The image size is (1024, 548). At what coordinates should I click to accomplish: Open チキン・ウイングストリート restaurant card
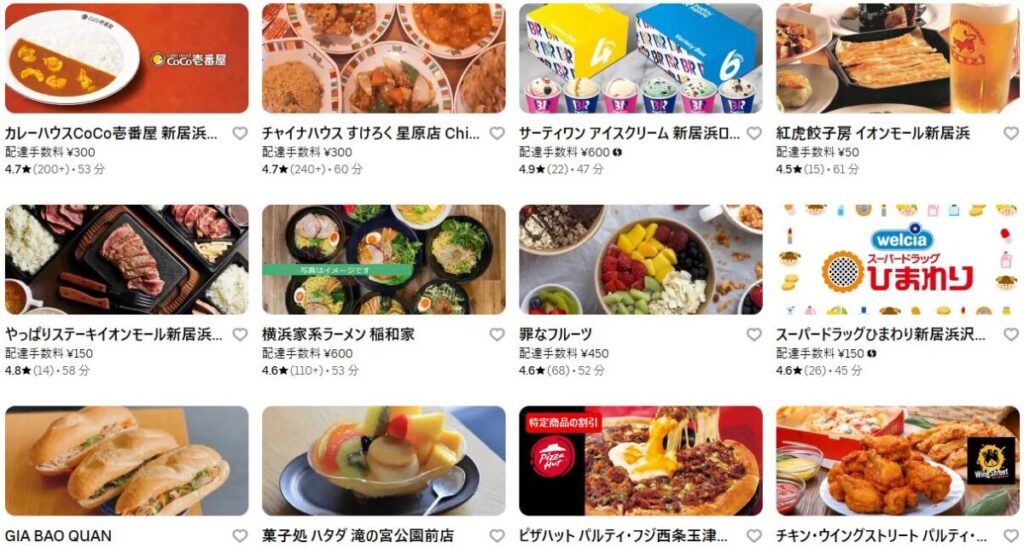[897, 461]
